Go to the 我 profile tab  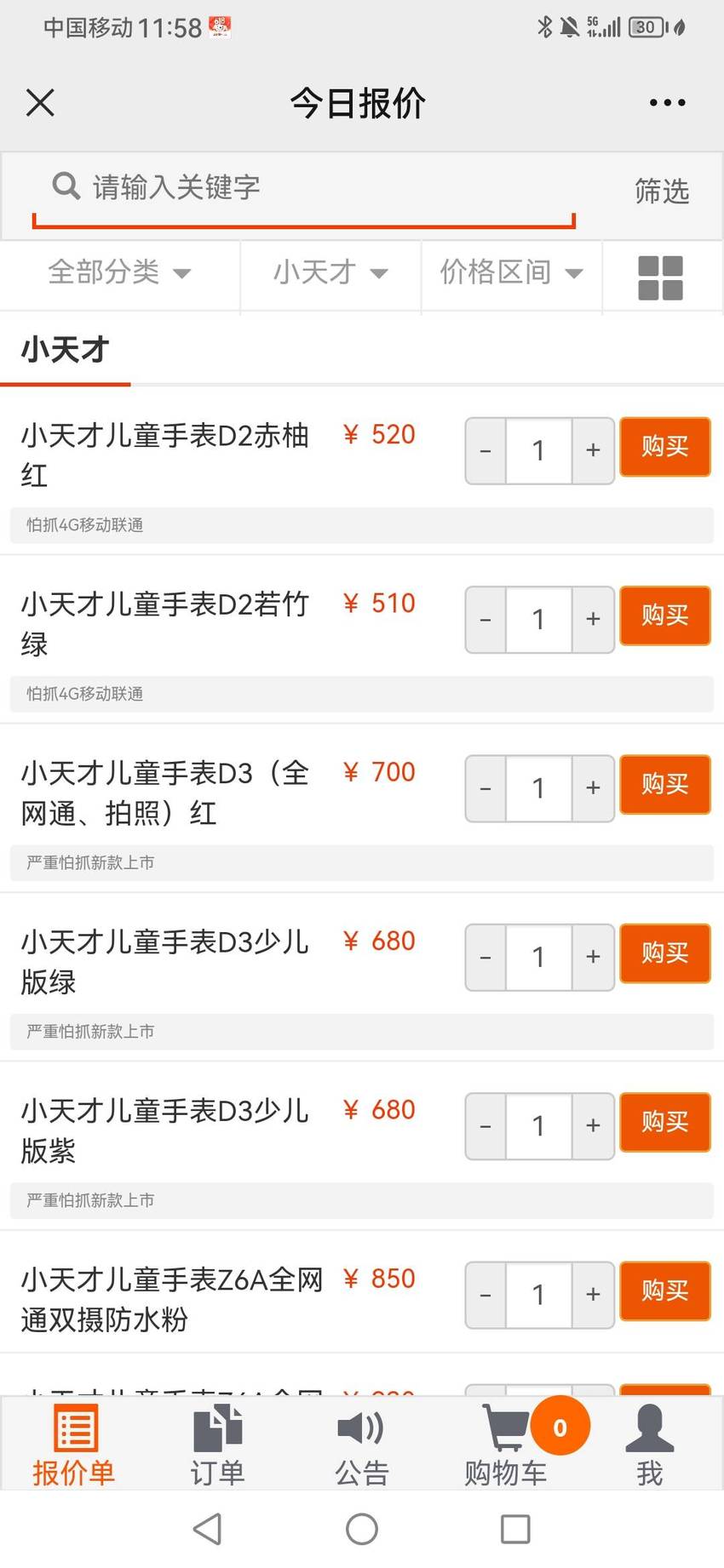pos(649,1445)
